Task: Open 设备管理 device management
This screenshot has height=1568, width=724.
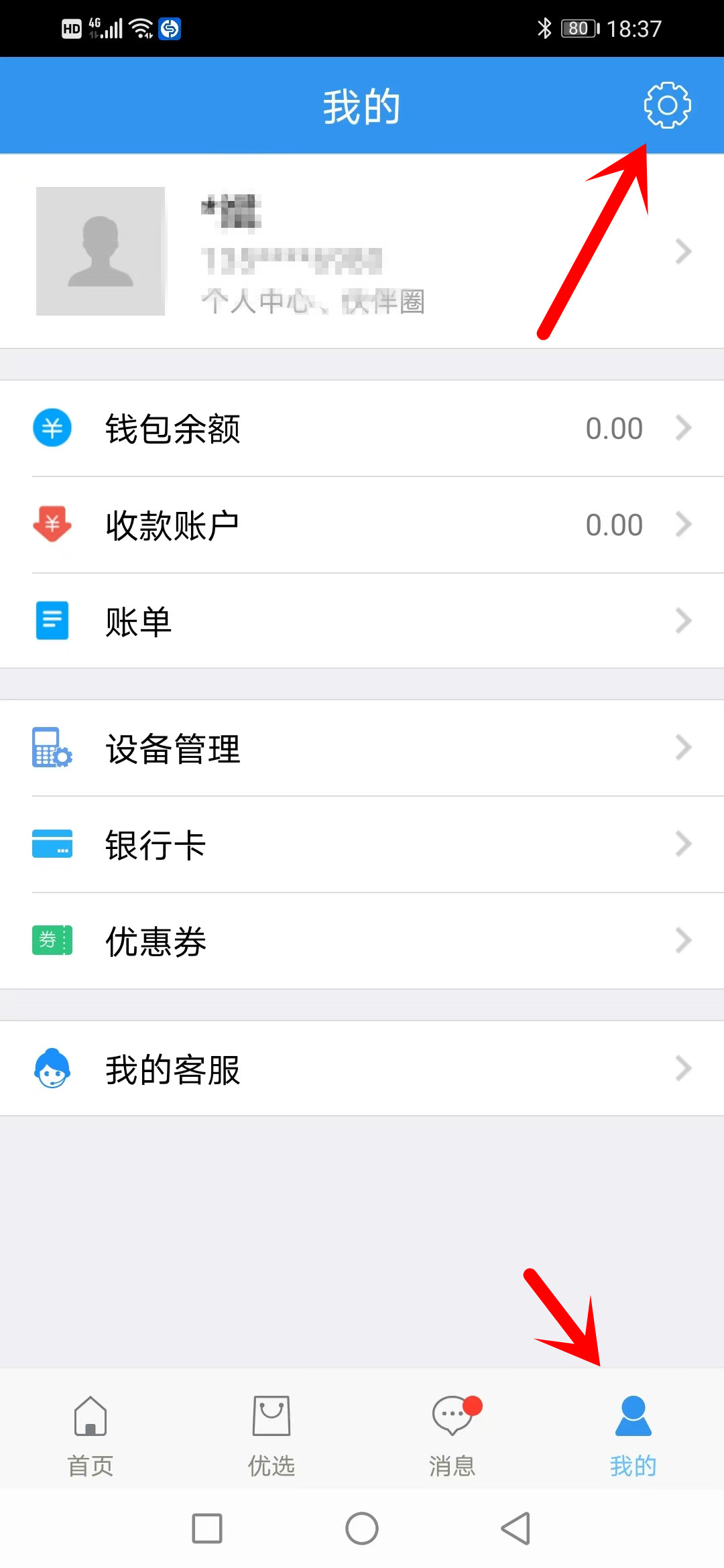Action: click(x=362, y=748)
